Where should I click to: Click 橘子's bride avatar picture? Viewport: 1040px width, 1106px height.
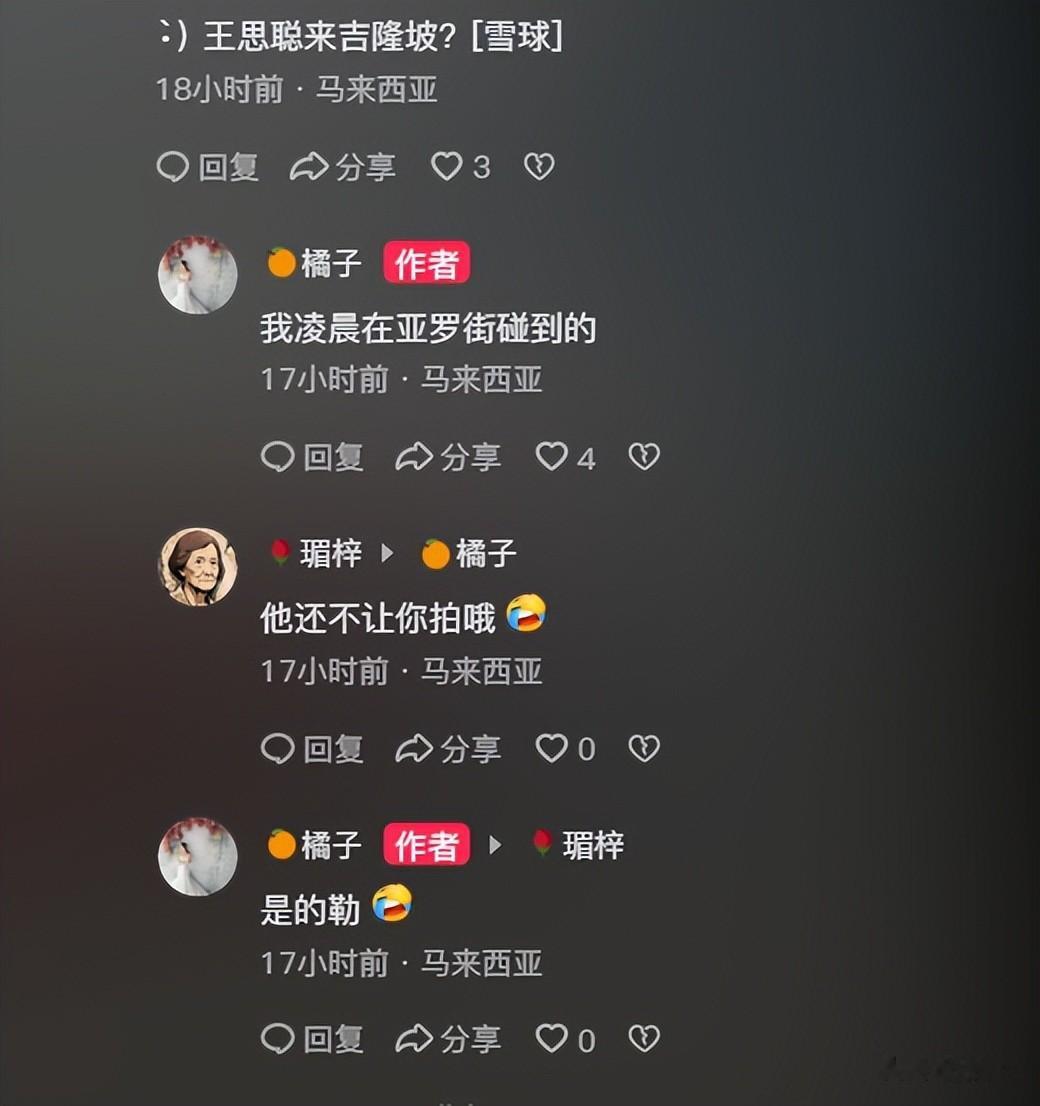click(197, 273)
